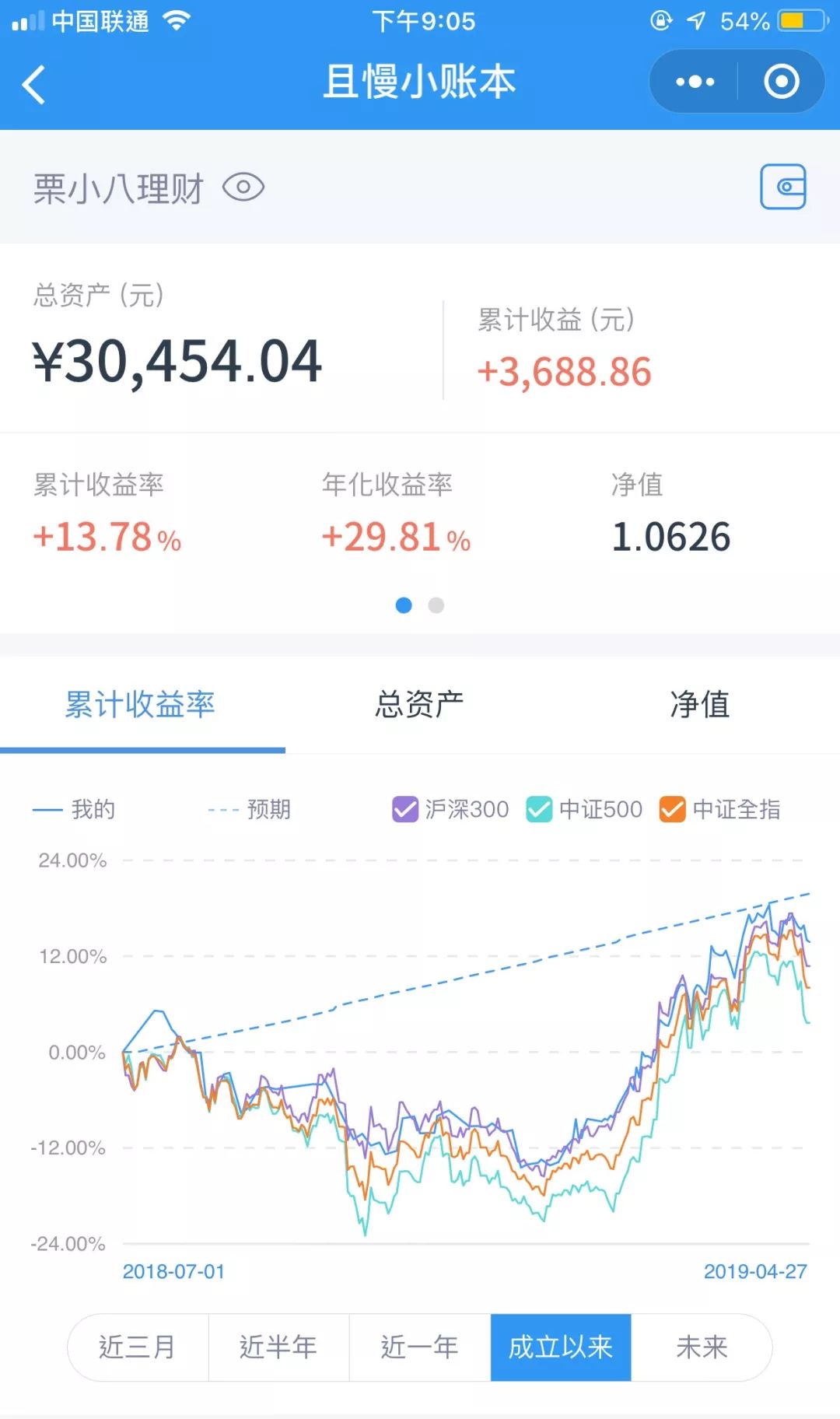840x1419 pixels.
Task: Show the 近半年 time range
Action: tap(278, 1347)
